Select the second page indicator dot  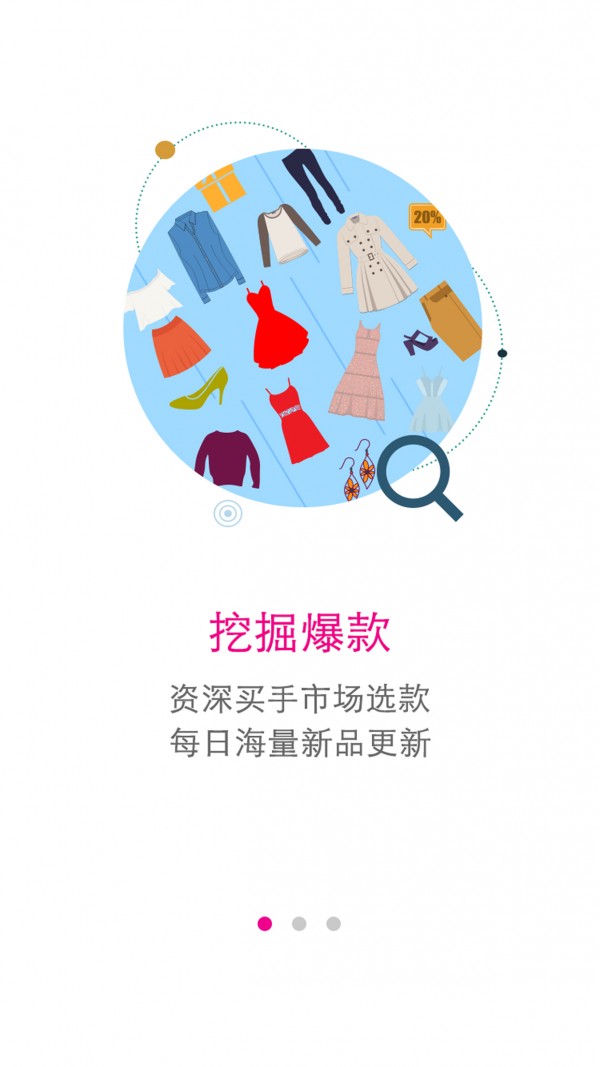[299, 923]
